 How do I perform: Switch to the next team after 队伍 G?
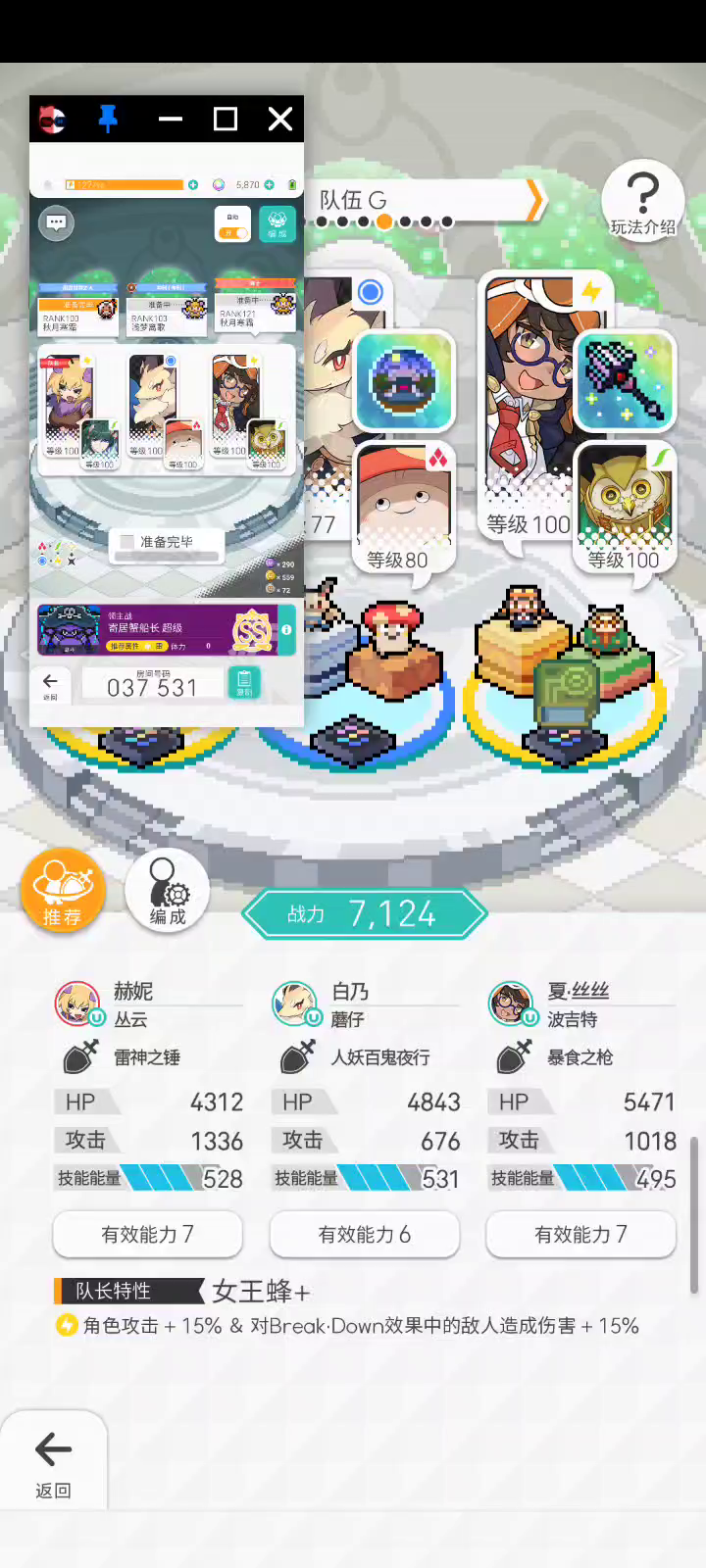534,200
